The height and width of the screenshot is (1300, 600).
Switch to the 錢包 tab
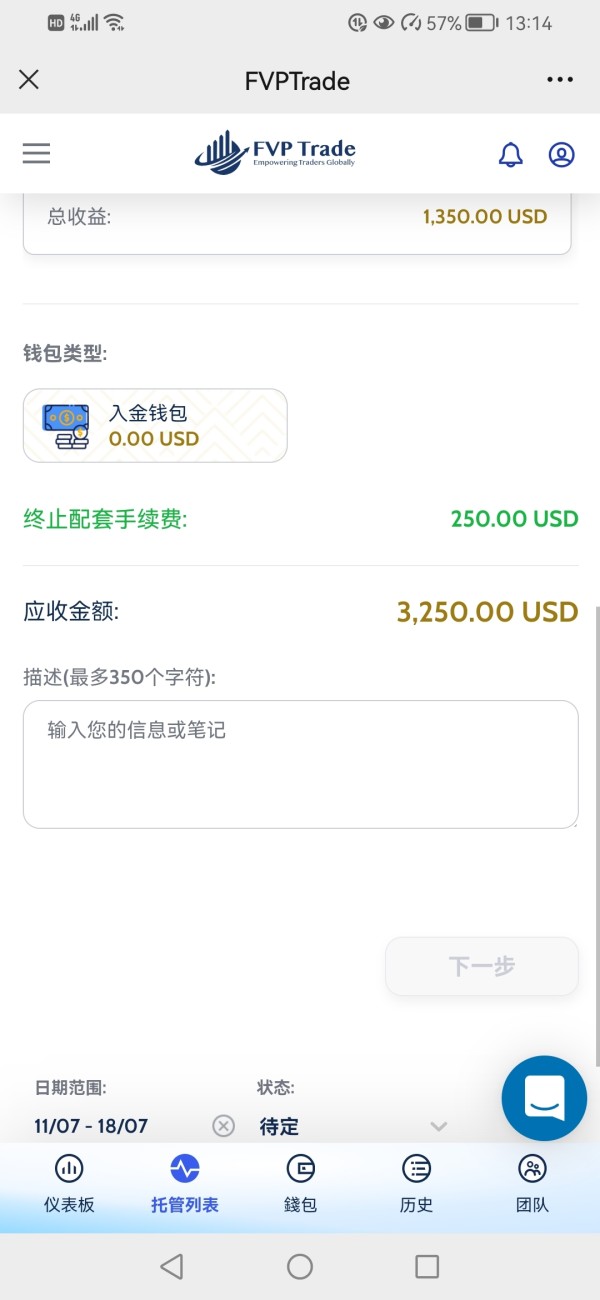[300, 1184]
